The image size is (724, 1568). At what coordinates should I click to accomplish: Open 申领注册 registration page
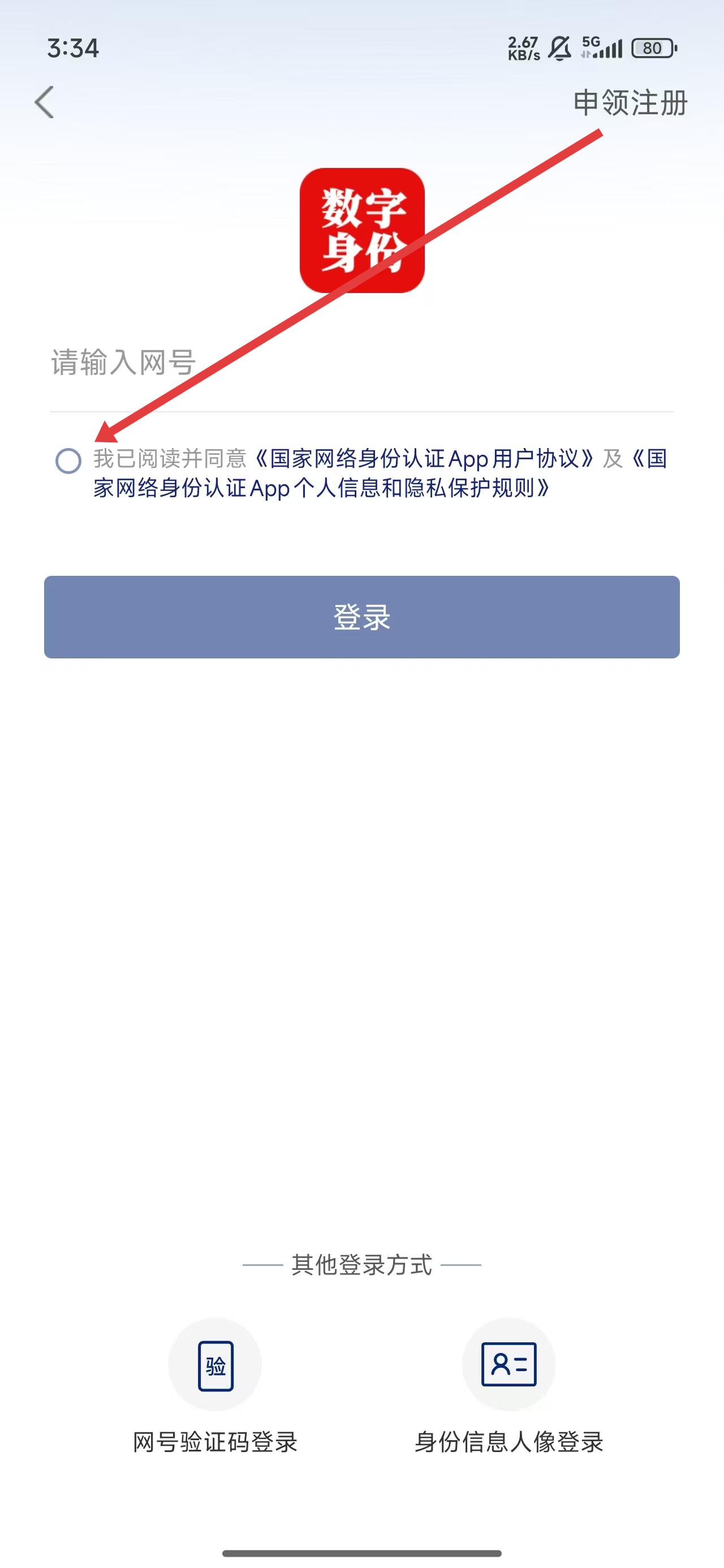coord(630,102)
